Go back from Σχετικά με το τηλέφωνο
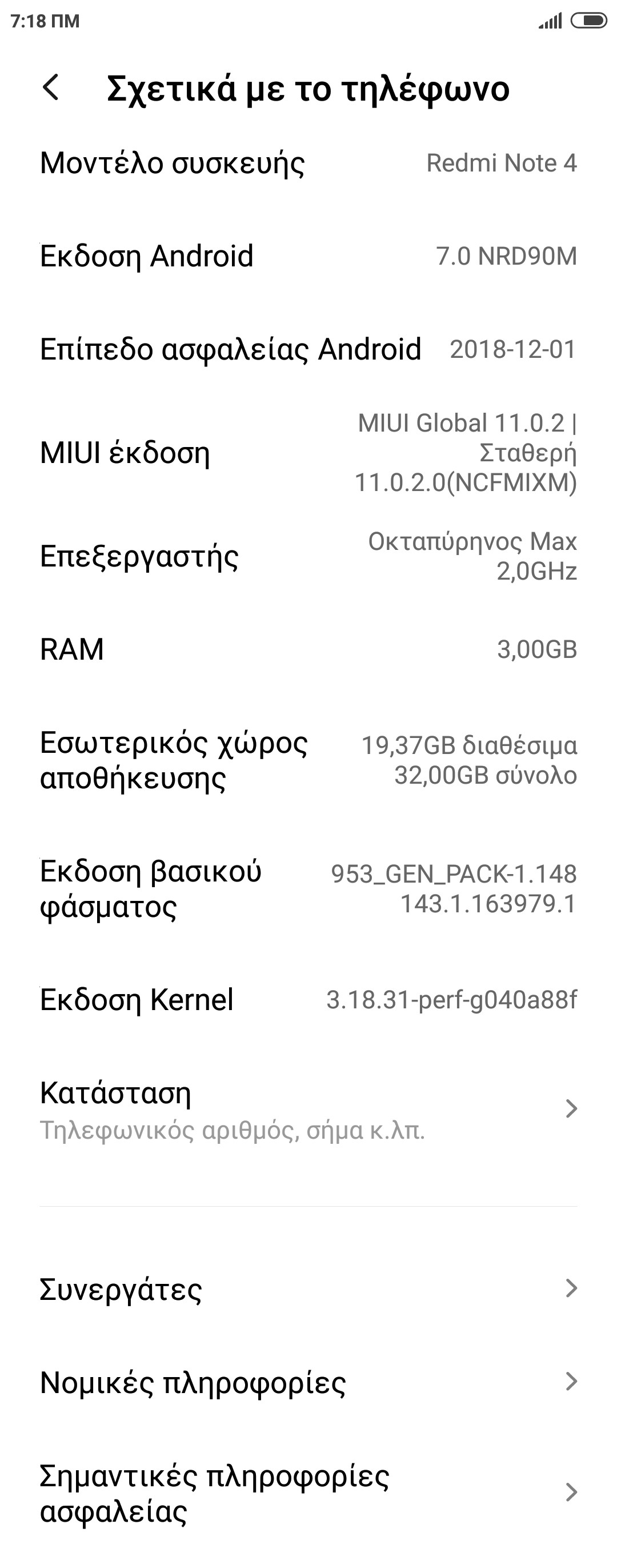617x1568 pixels. (x=51, y=87)
